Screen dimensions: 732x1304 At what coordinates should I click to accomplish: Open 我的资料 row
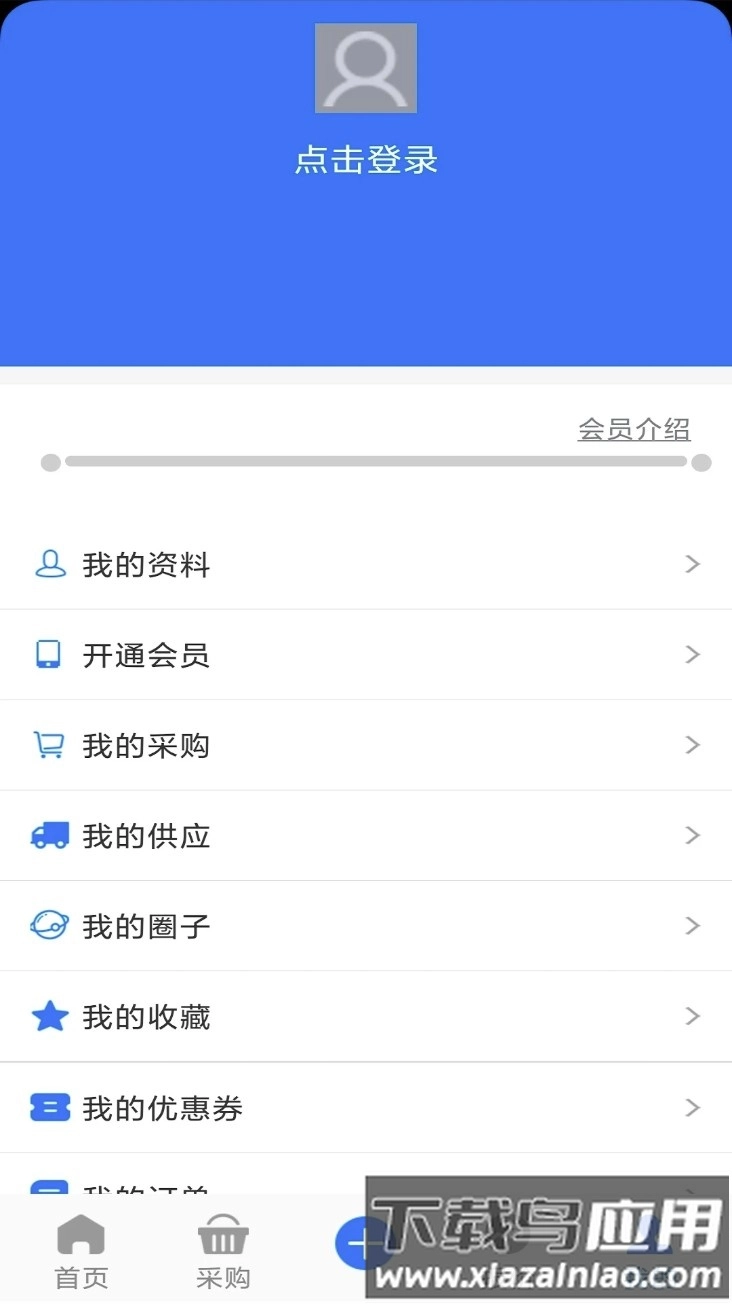tap(366, 565)
